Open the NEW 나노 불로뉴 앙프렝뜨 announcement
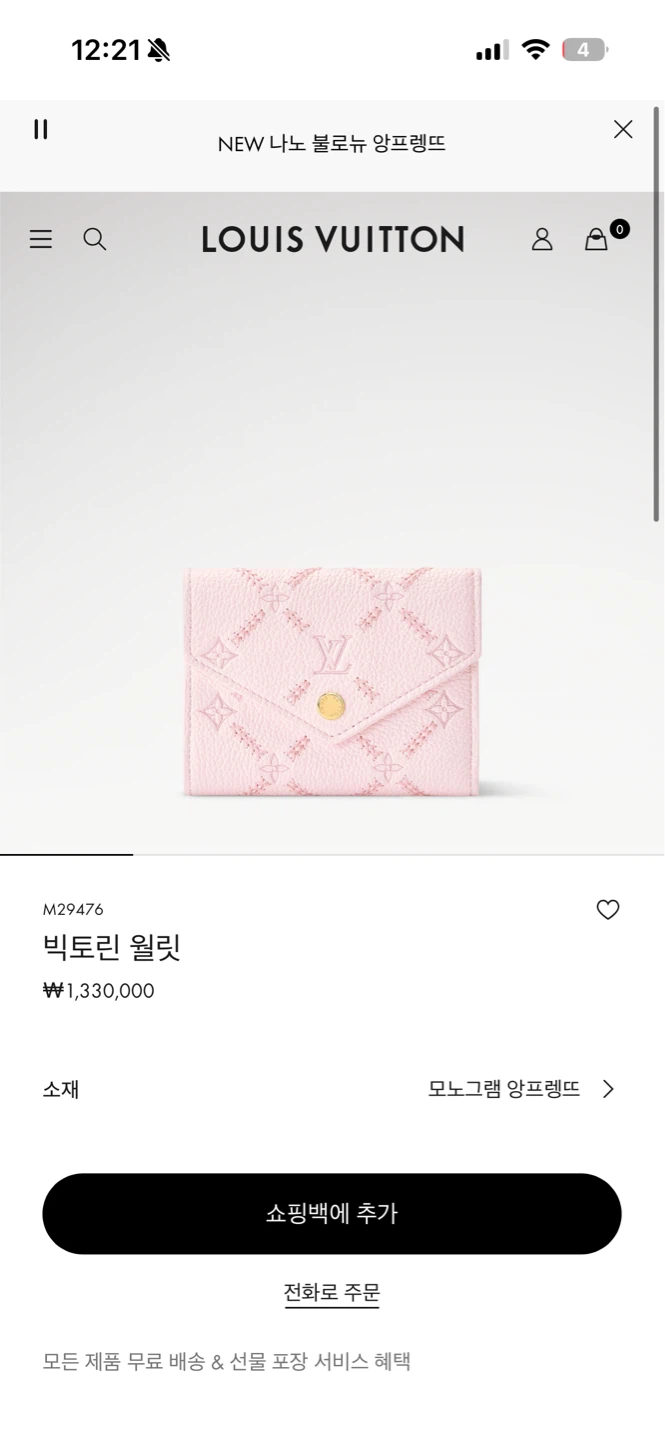Viewport: 665px width, 1440px height. coord(332,144)
